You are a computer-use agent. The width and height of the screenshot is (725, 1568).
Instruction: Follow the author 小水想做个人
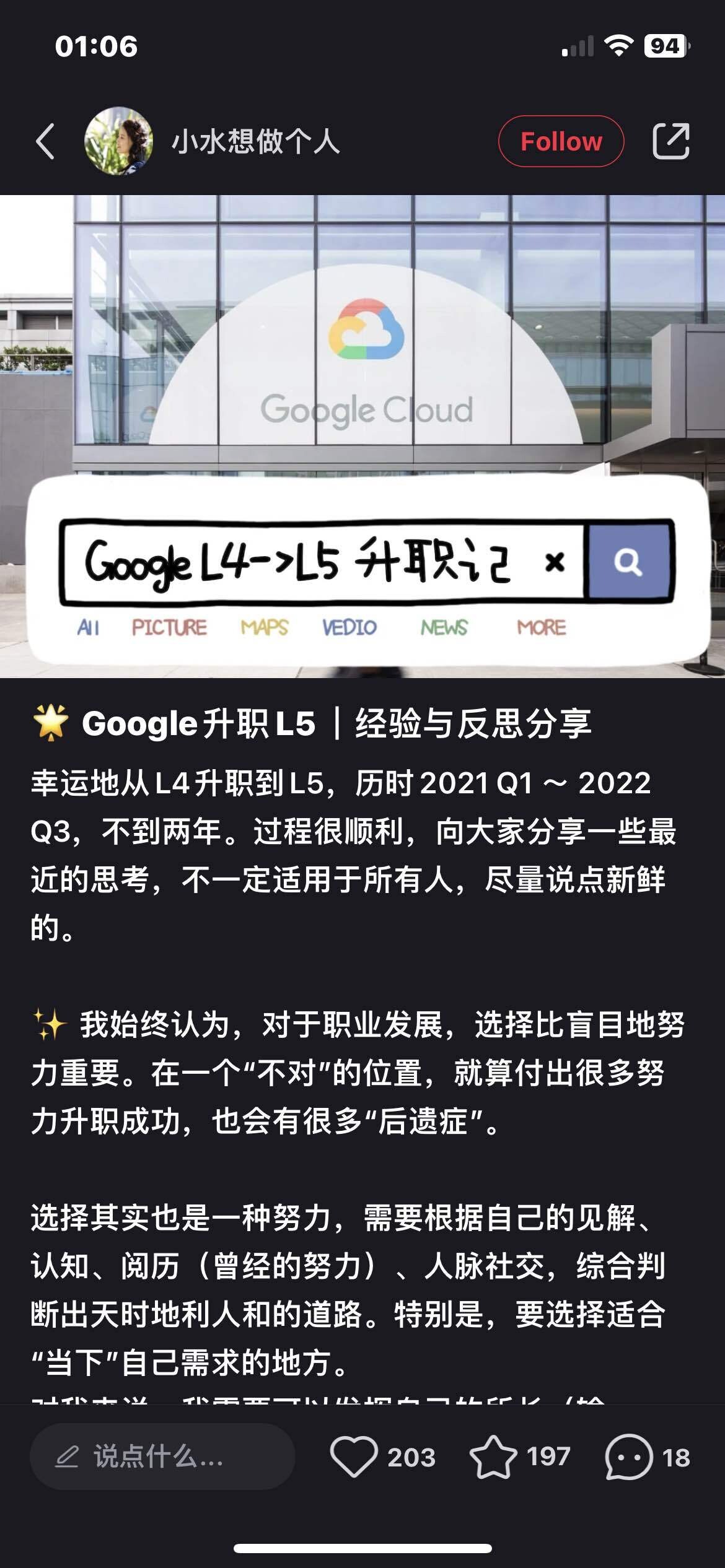[561, 141]
